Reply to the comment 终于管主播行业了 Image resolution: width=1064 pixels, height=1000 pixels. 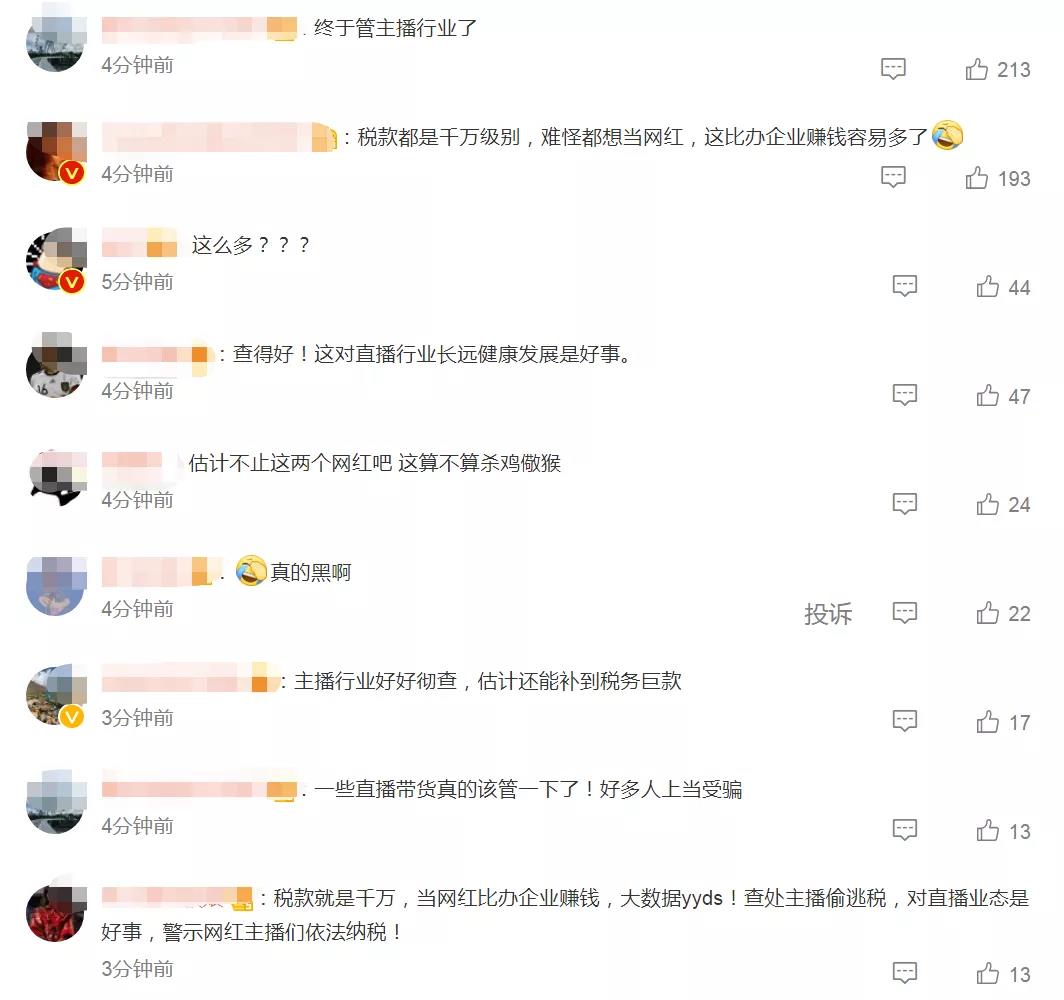893,69
